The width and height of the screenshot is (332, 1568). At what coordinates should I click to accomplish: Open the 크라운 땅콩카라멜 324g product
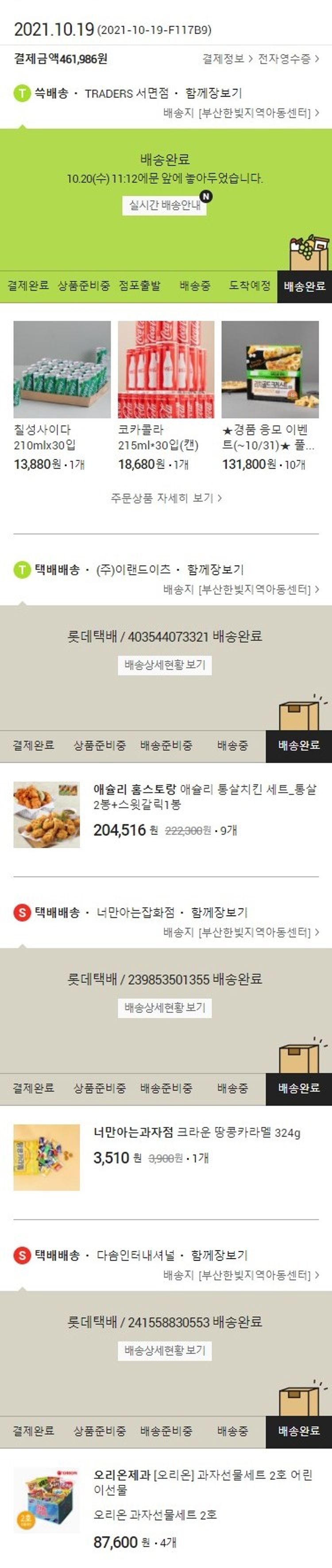click(x=197, y=1133)
